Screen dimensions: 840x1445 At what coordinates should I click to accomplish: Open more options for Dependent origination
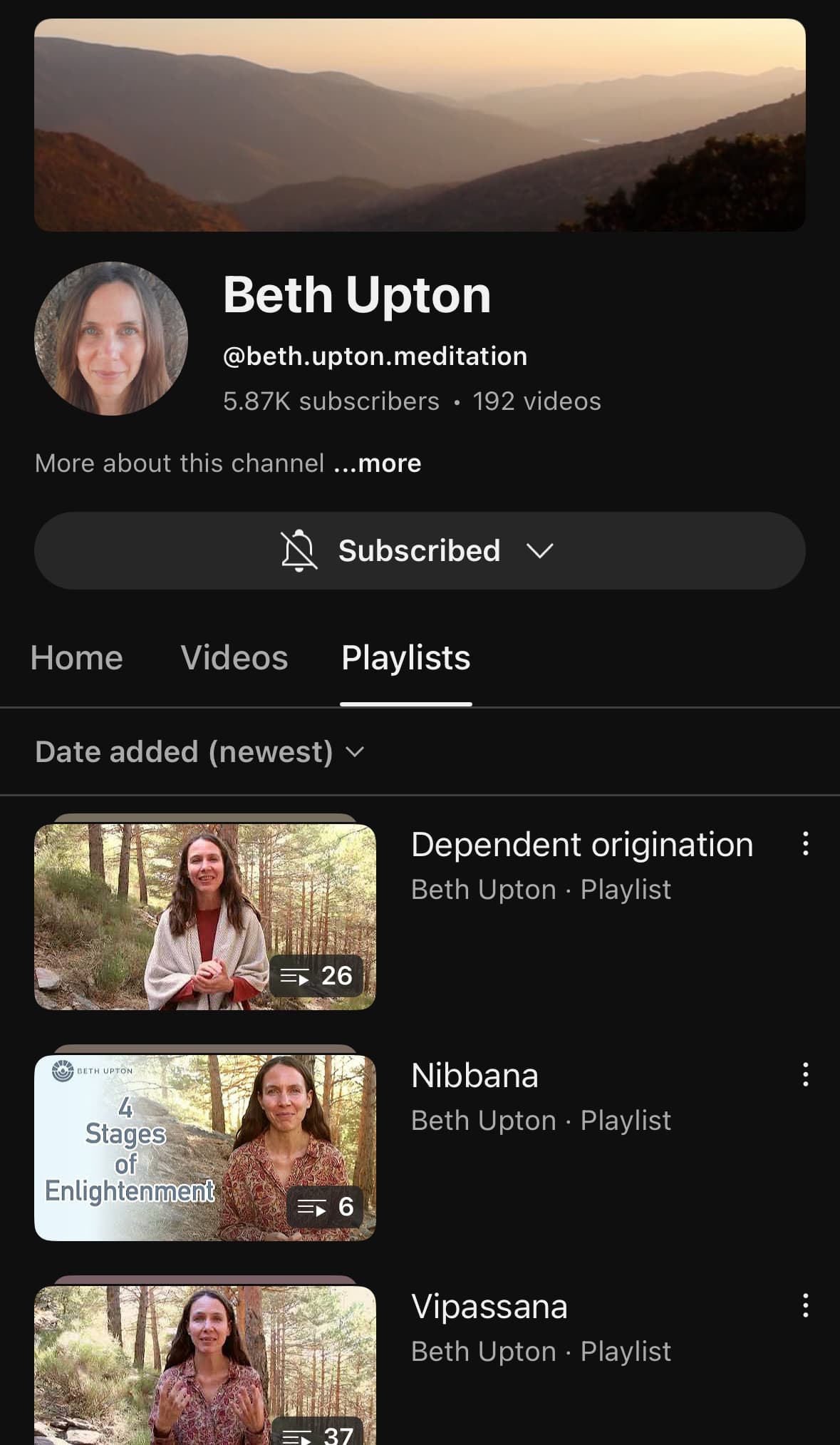(x=806, y=843)
